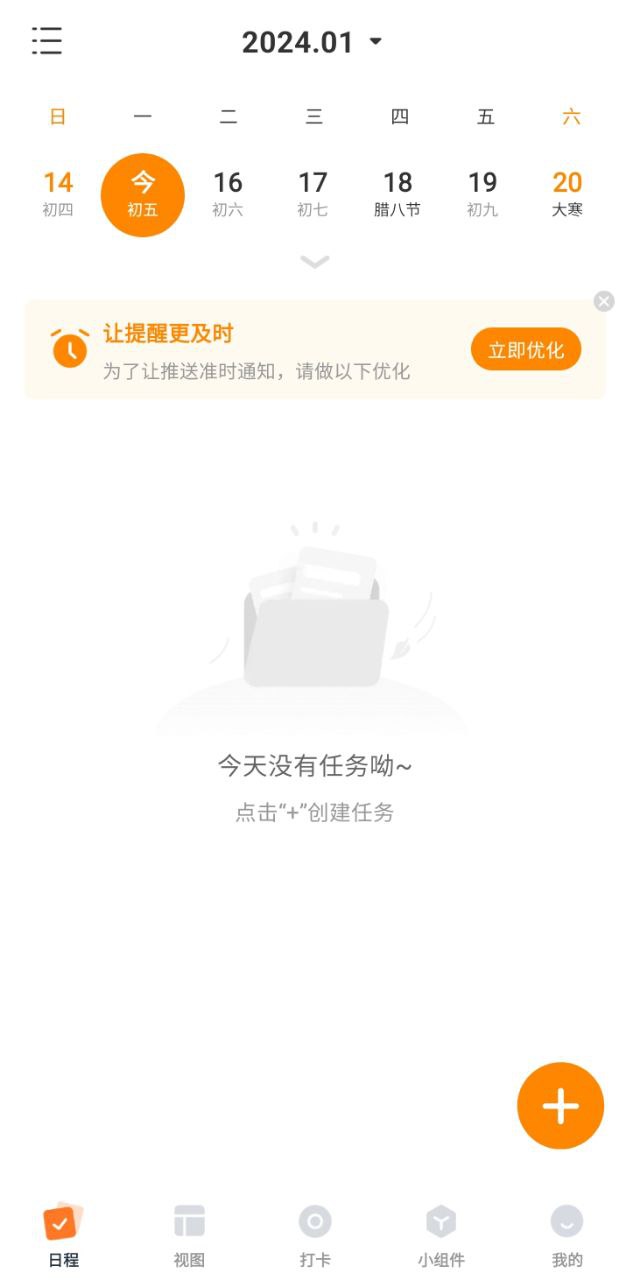Select date 20 大寒
Viewport: 630px width, 1280px height.
click(568, 194)
